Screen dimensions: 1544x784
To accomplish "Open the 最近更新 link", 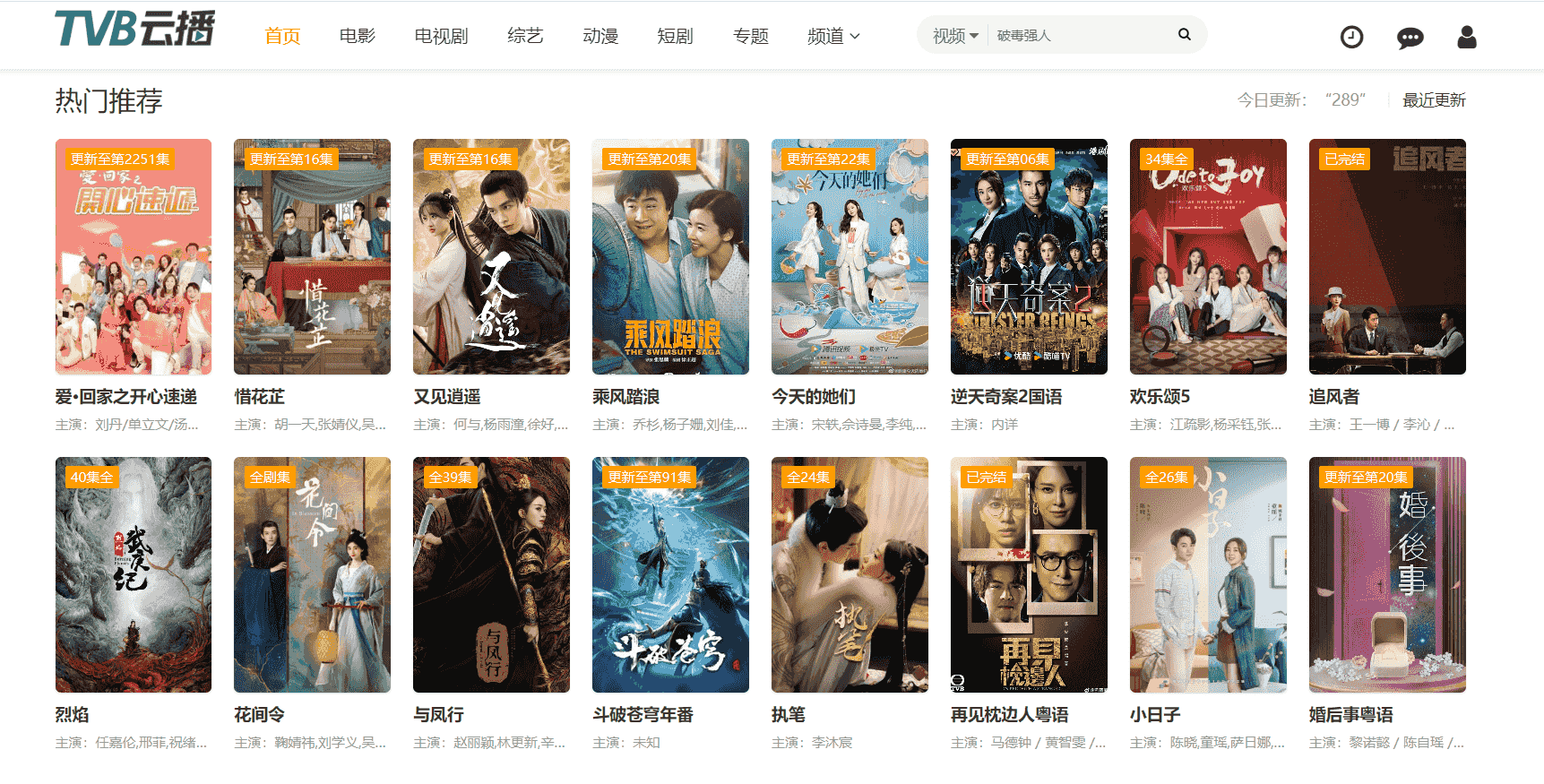I will click(x=1434, y=100).
